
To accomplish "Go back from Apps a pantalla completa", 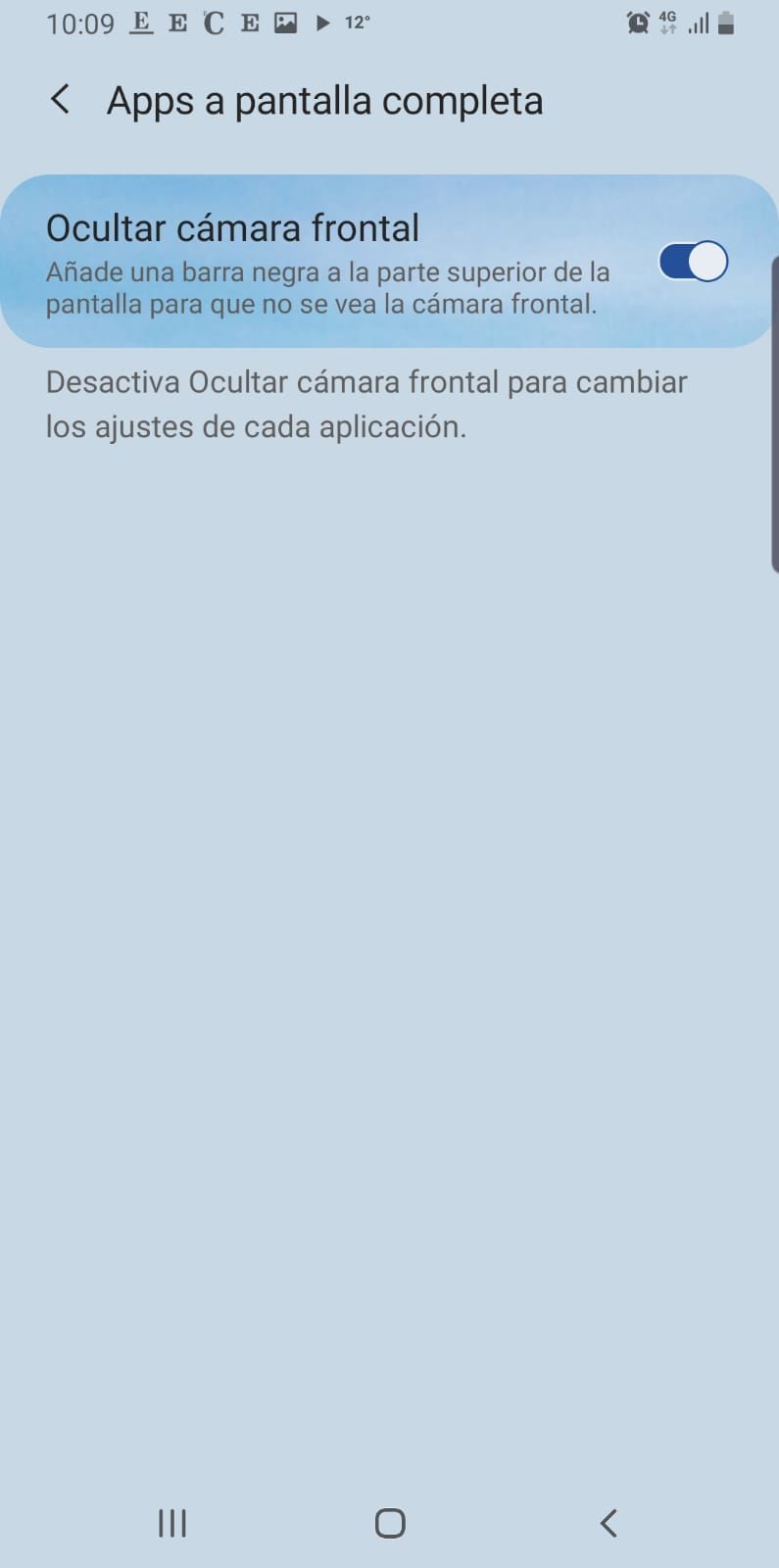I will pos(60,99).
